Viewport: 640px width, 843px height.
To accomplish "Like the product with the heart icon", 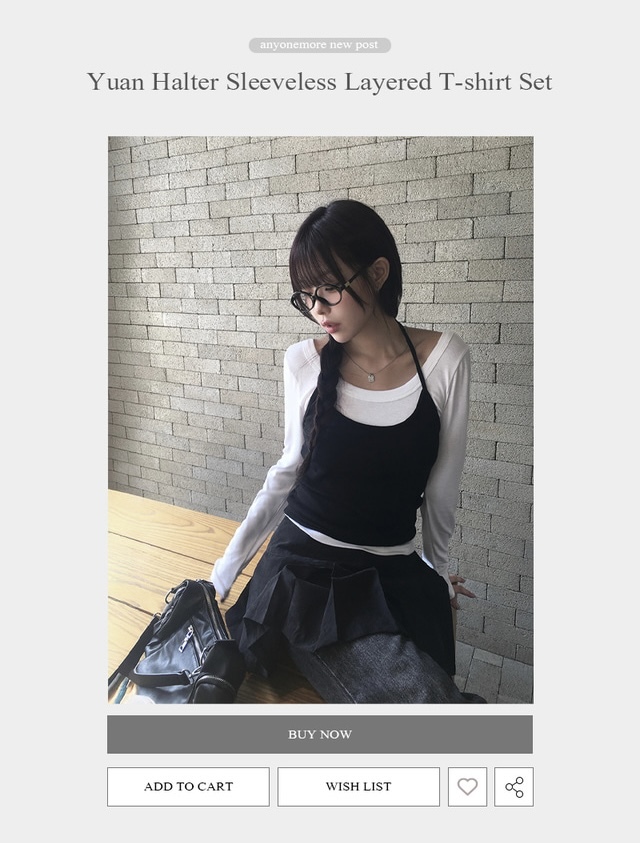I will 467,787.
